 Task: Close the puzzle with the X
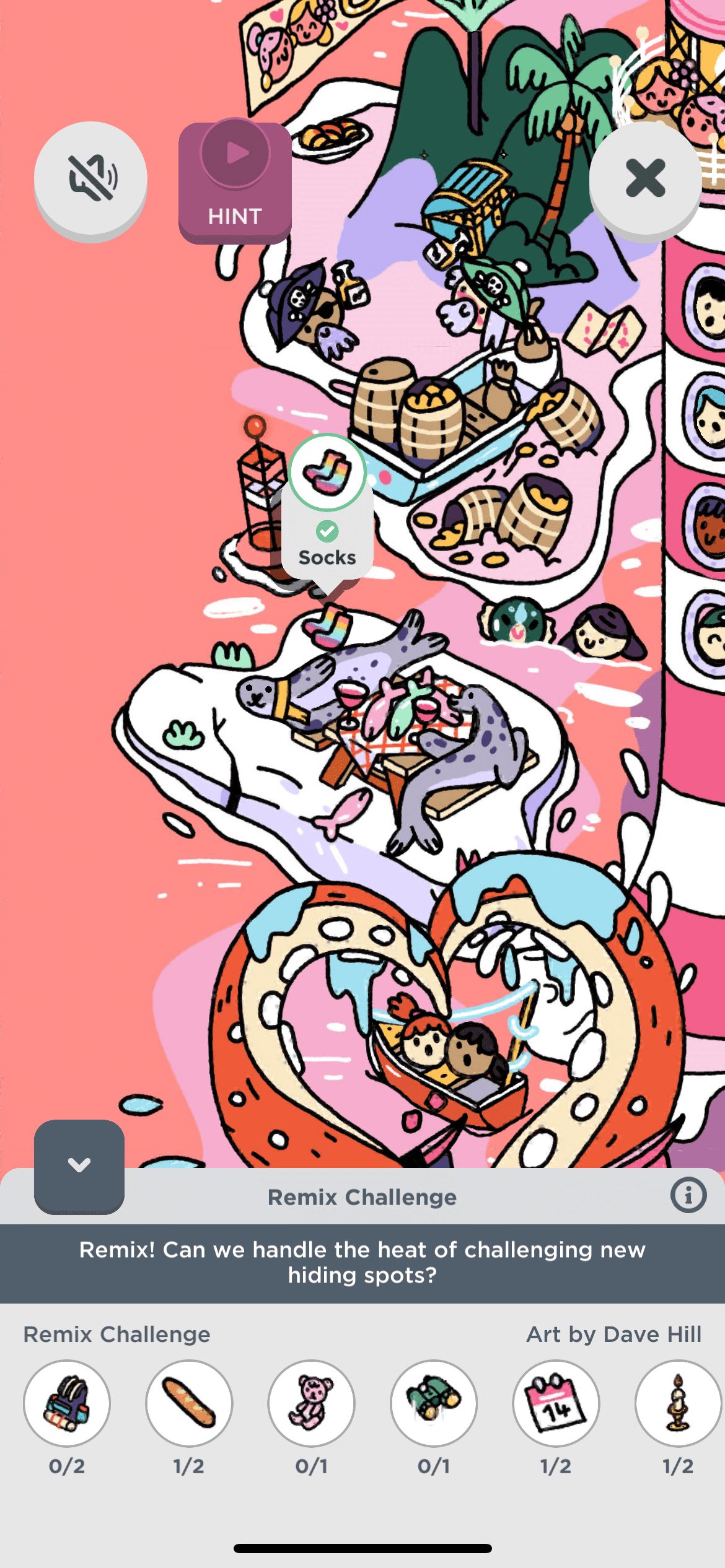click(x=645, y=179)
